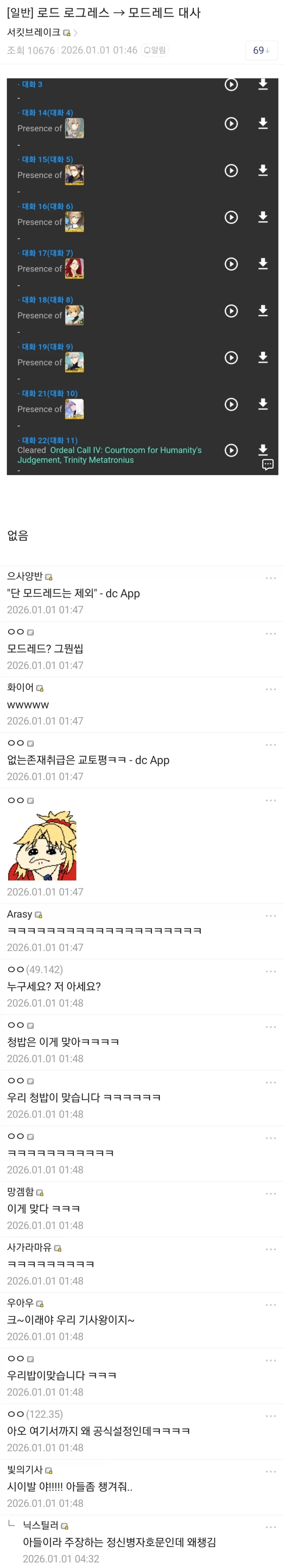Open author 서킷브레이크's profile
This screenshot has width=284, height=1568.
click(34, 32)
